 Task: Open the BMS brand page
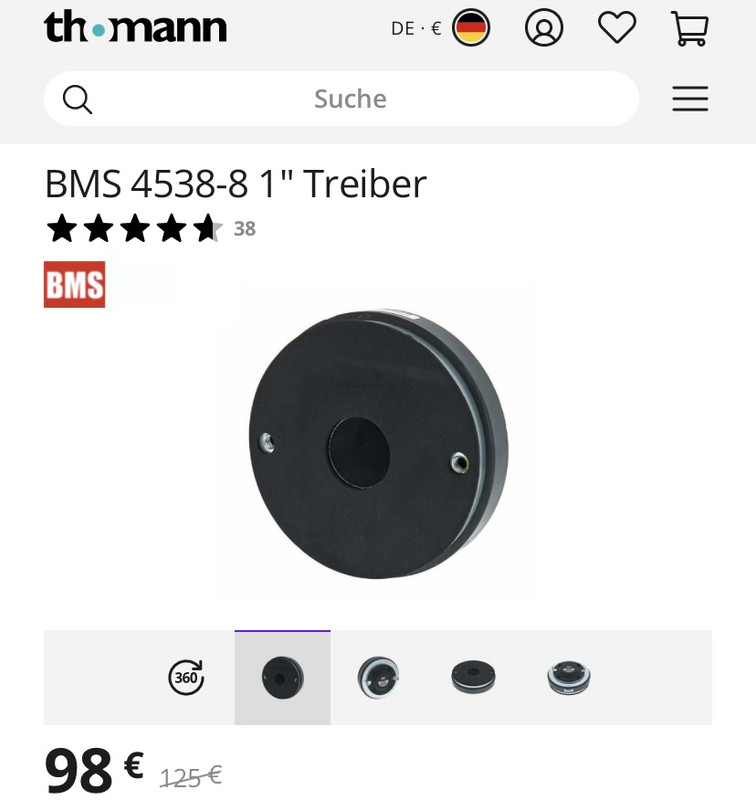tap(74, 285)
